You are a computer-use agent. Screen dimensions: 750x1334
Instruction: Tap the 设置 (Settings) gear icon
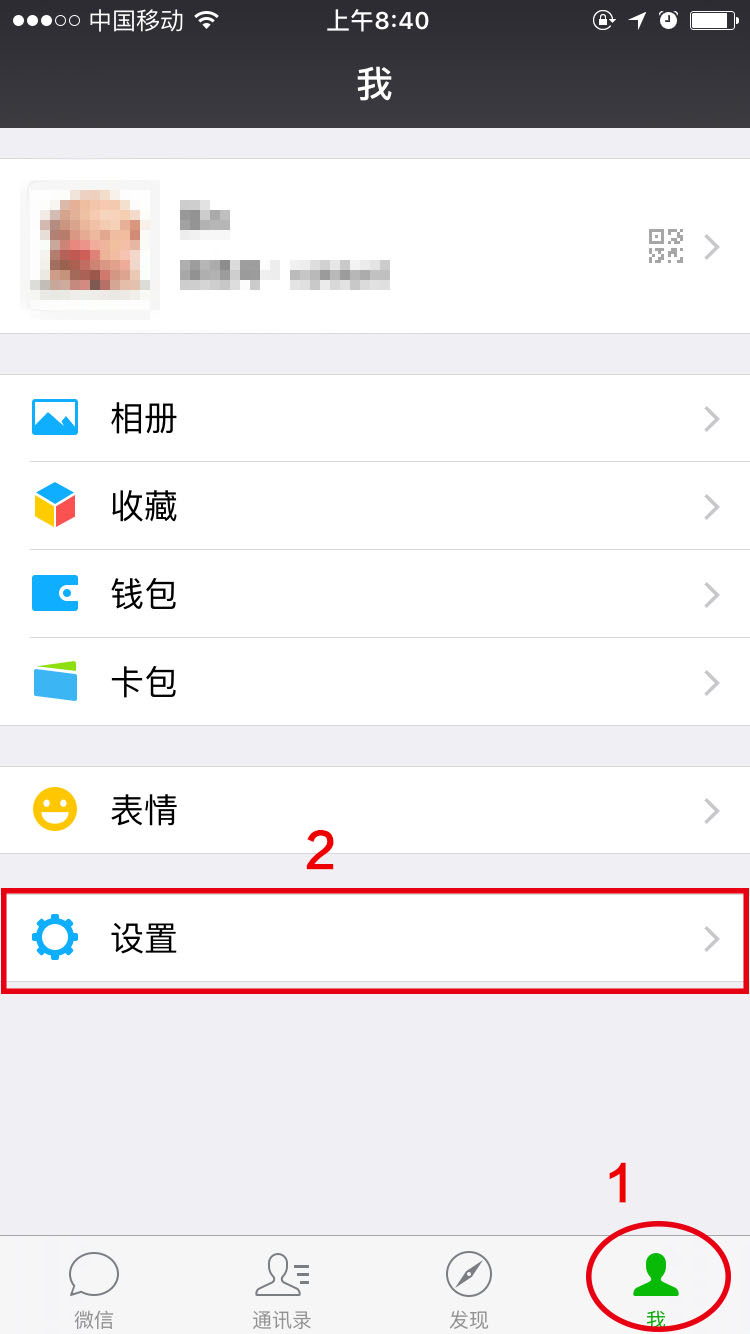[55, 938]
